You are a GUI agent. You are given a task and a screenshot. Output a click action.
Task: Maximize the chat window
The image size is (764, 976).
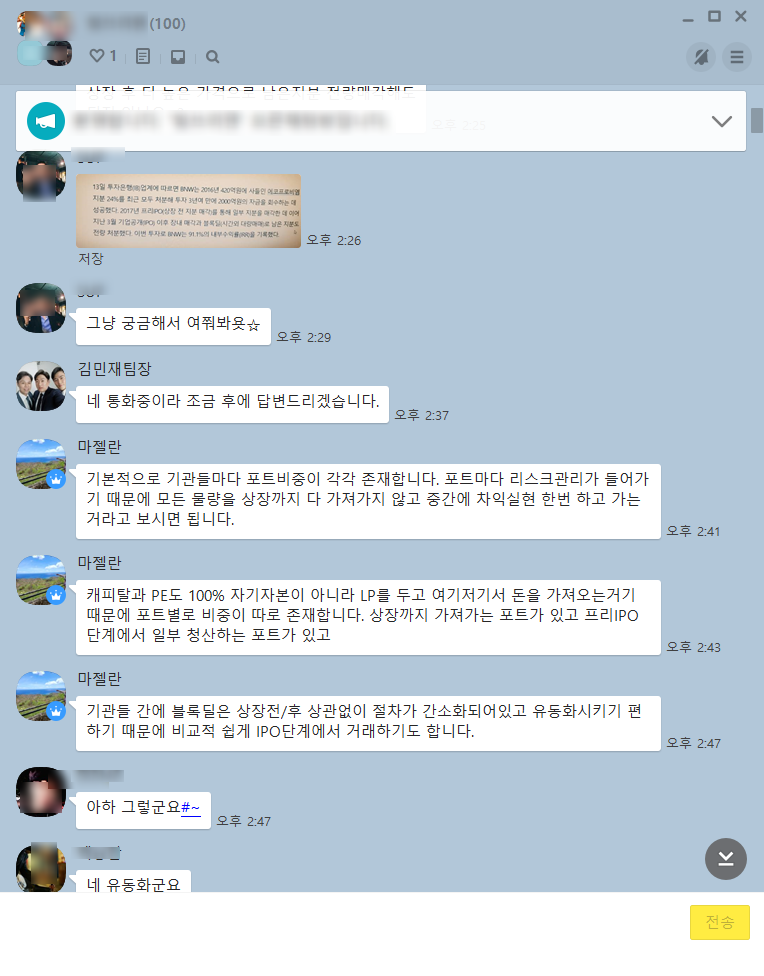714,17
